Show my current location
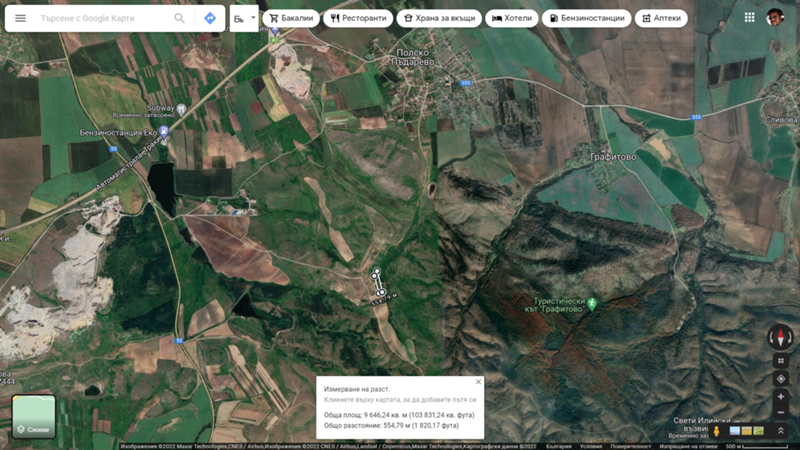 click(x=781, y=378)
